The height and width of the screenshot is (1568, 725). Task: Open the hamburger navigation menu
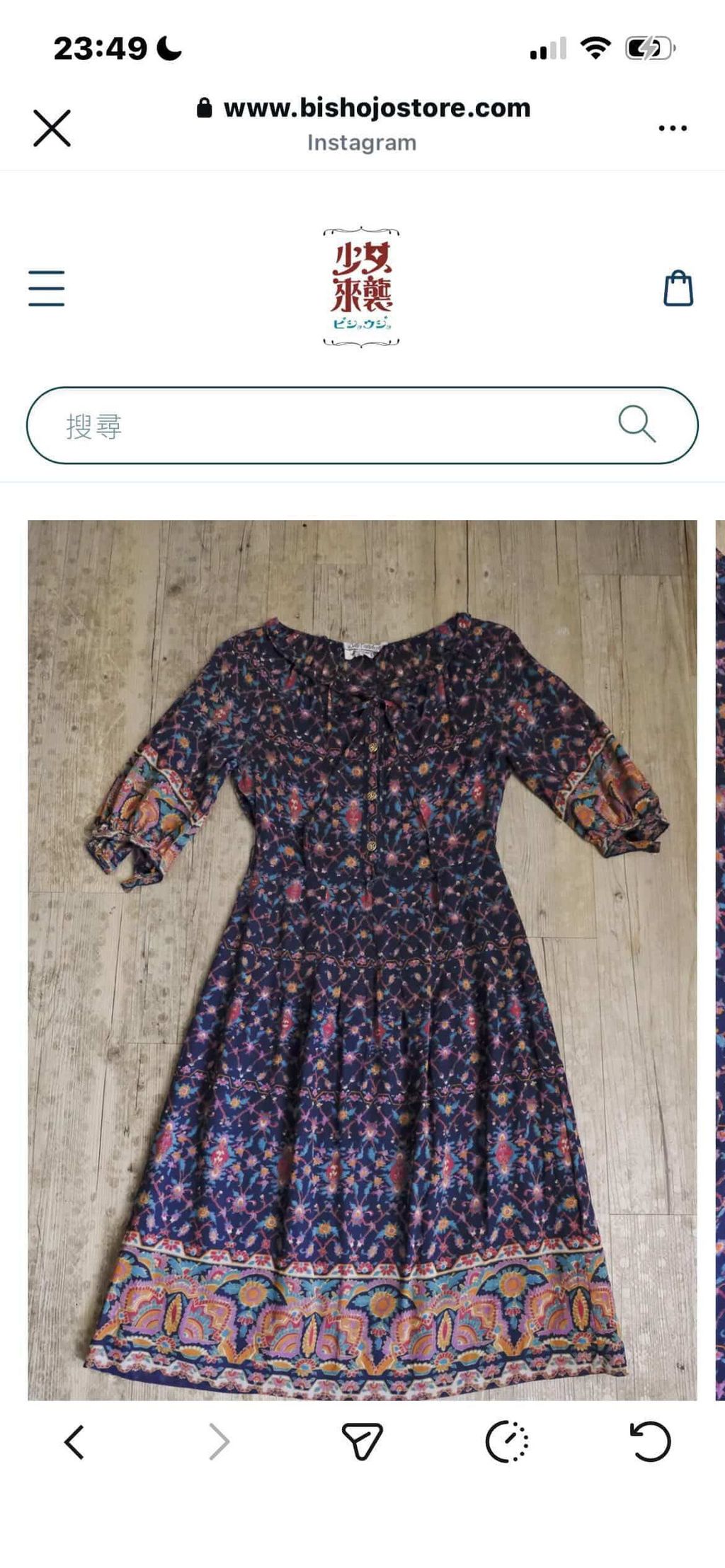click(x=47, y=289)
